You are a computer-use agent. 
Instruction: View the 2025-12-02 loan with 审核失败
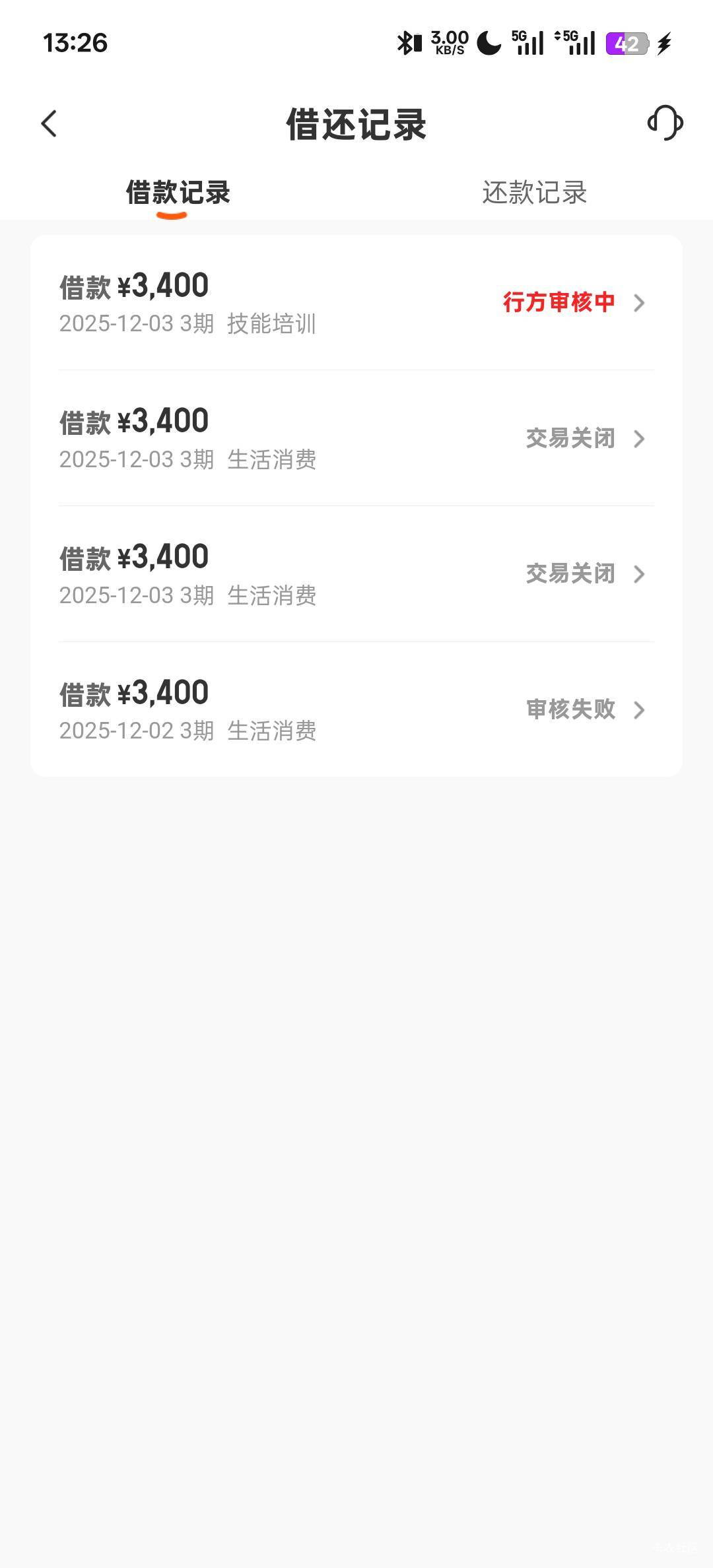(x=356, y=710)
